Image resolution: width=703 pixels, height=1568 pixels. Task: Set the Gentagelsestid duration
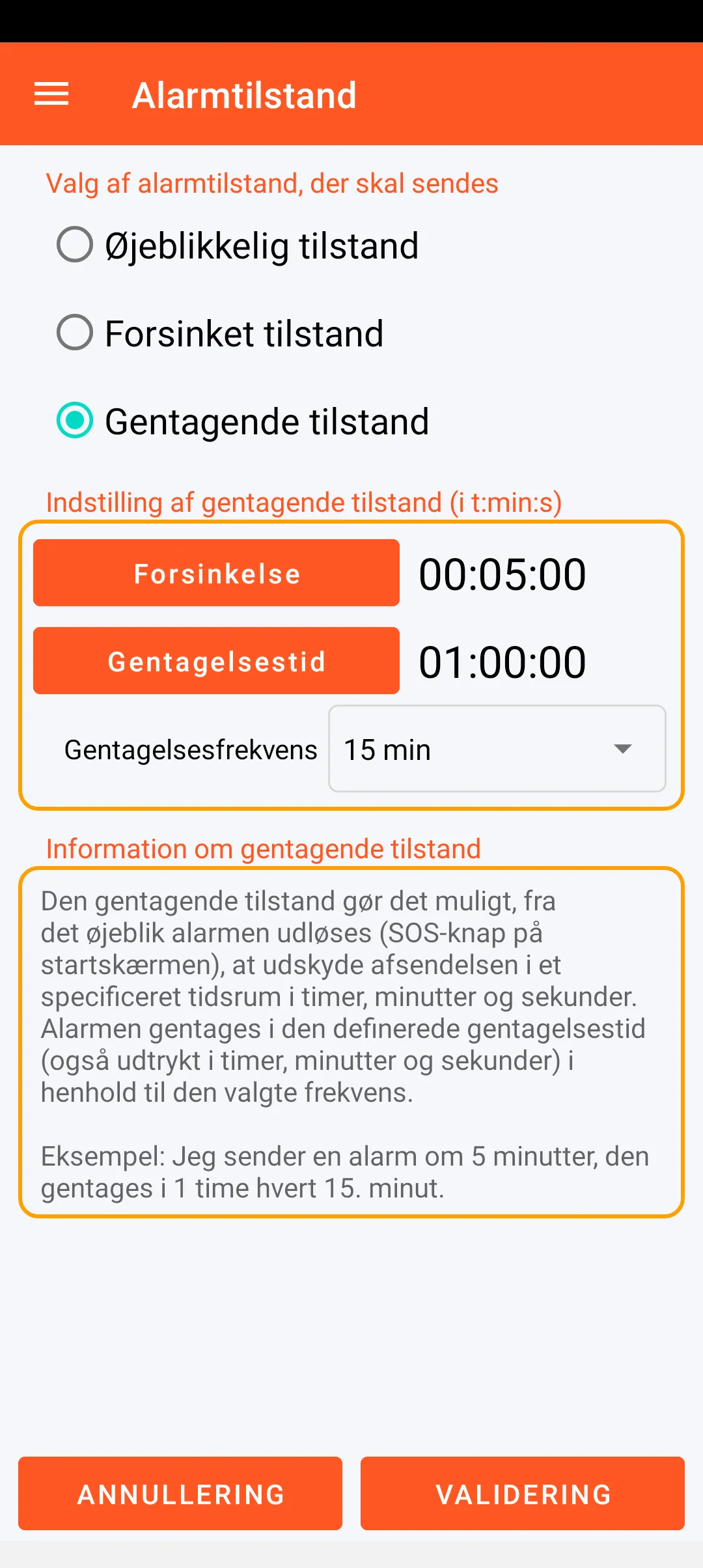216,661
